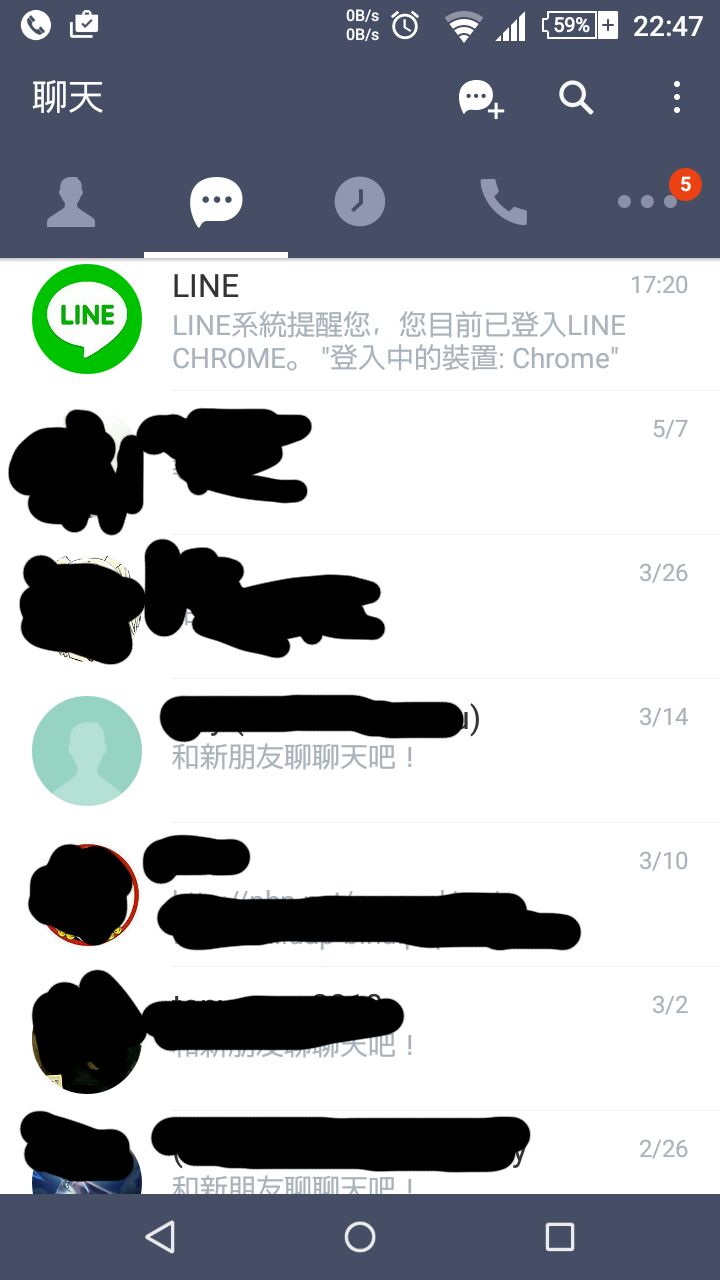Open the conversation dated 3/26
The width and height of the screenshot is (720, 1280).
click(x=450, y=607)
